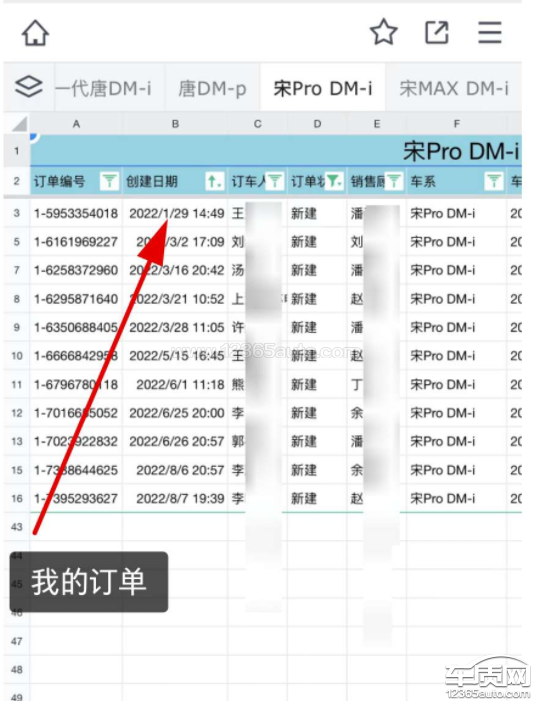Go to the home page icon

click(35, 33)
